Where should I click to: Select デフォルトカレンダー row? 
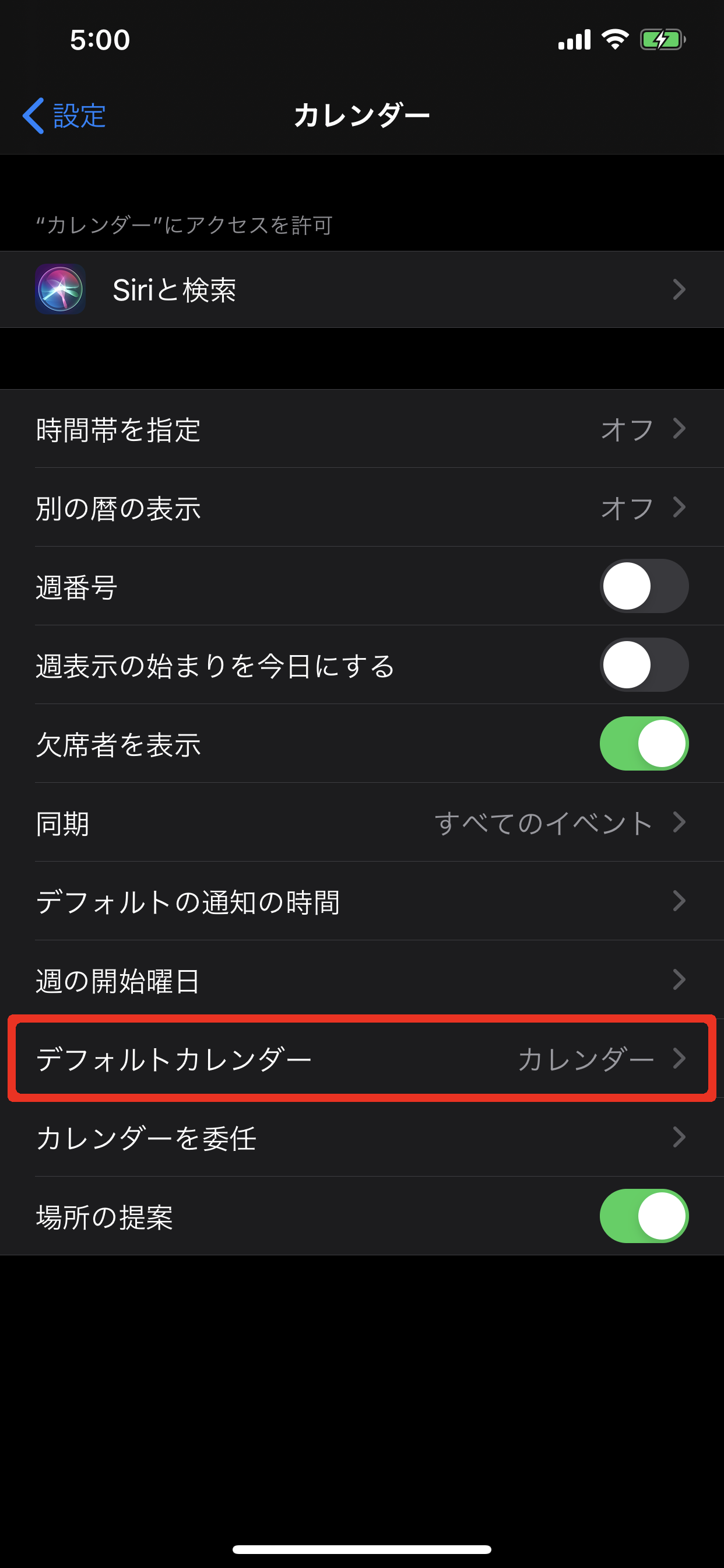(361, 1059)
